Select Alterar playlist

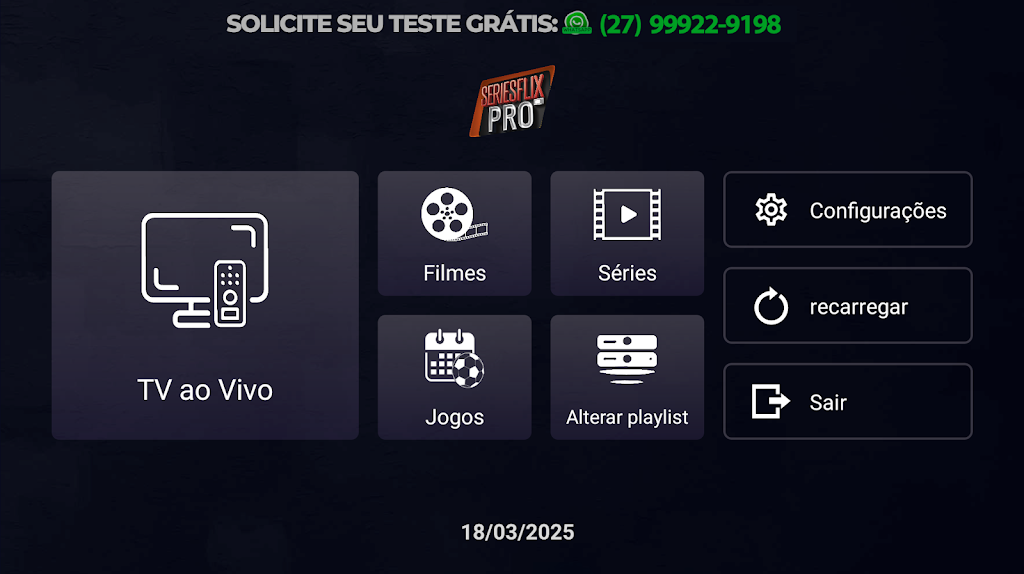627,377
